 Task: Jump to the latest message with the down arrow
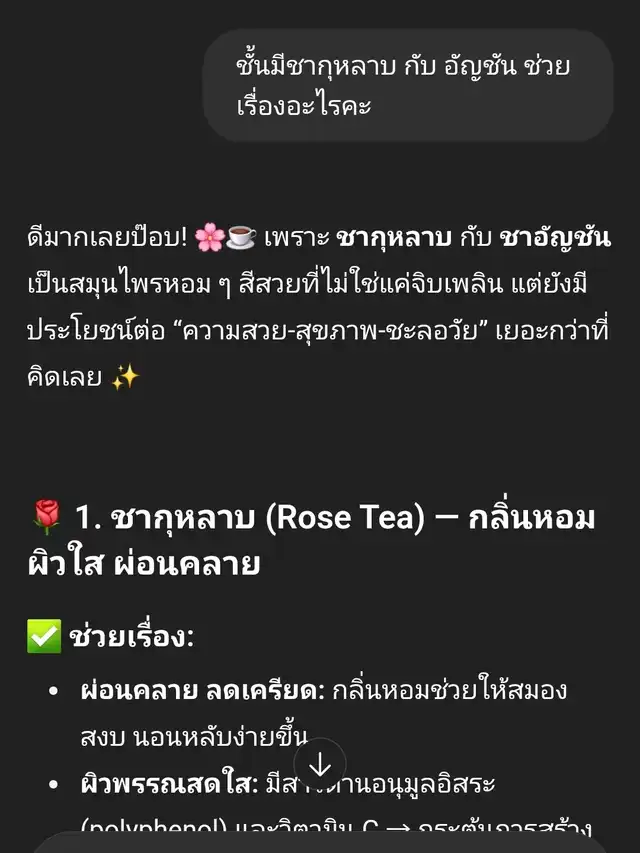320,767
